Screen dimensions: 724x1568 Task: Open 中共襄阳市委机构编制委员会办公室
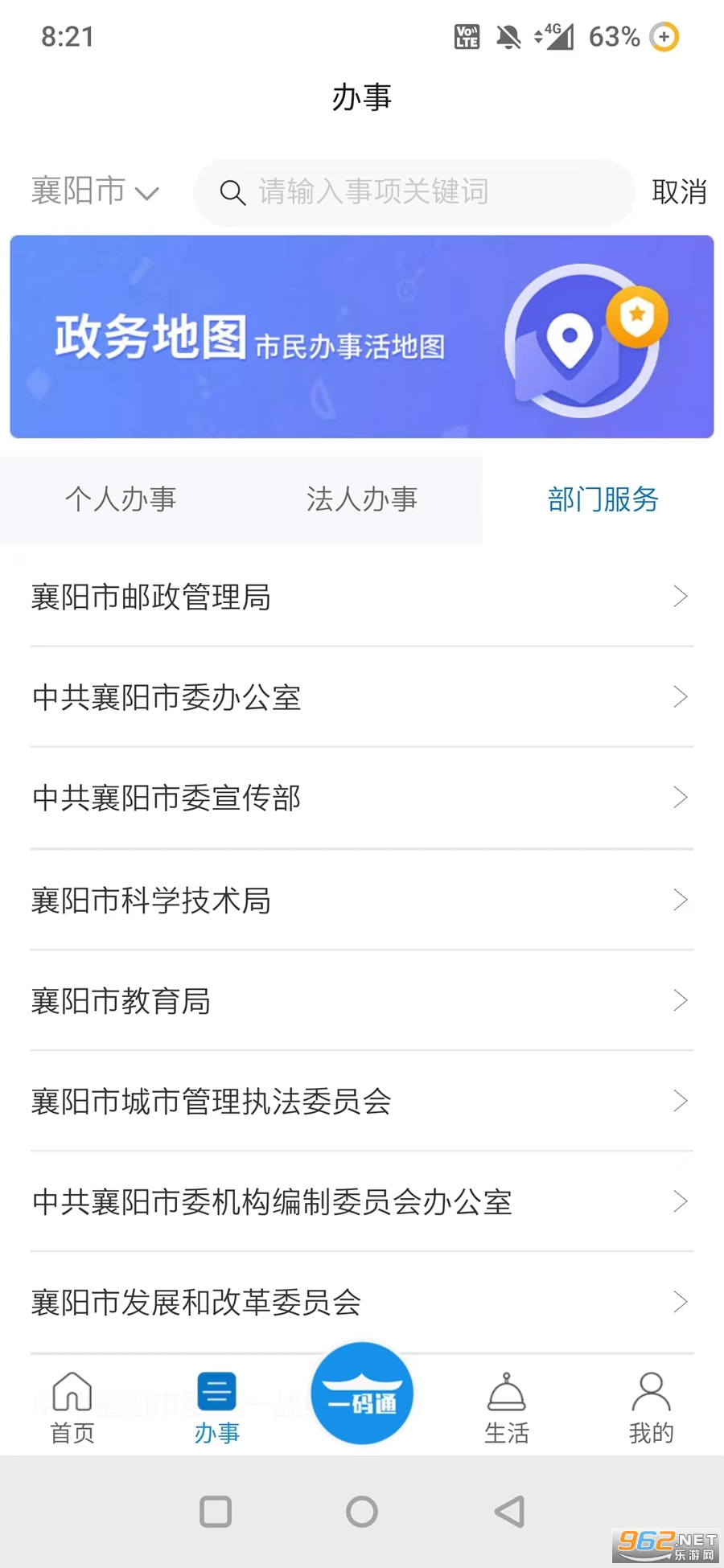(x=362, y=1201)
